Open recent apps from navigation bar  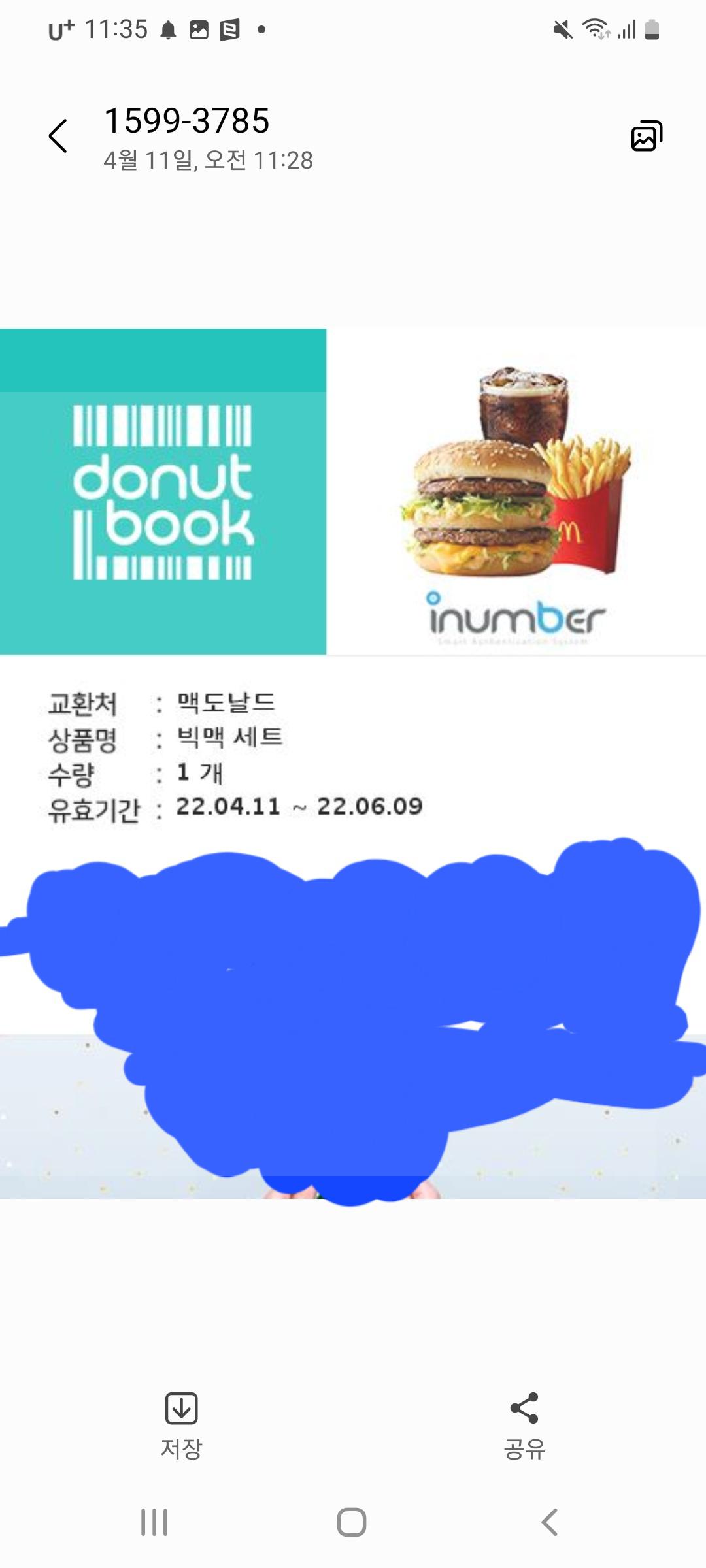(x=154, y=1522)
